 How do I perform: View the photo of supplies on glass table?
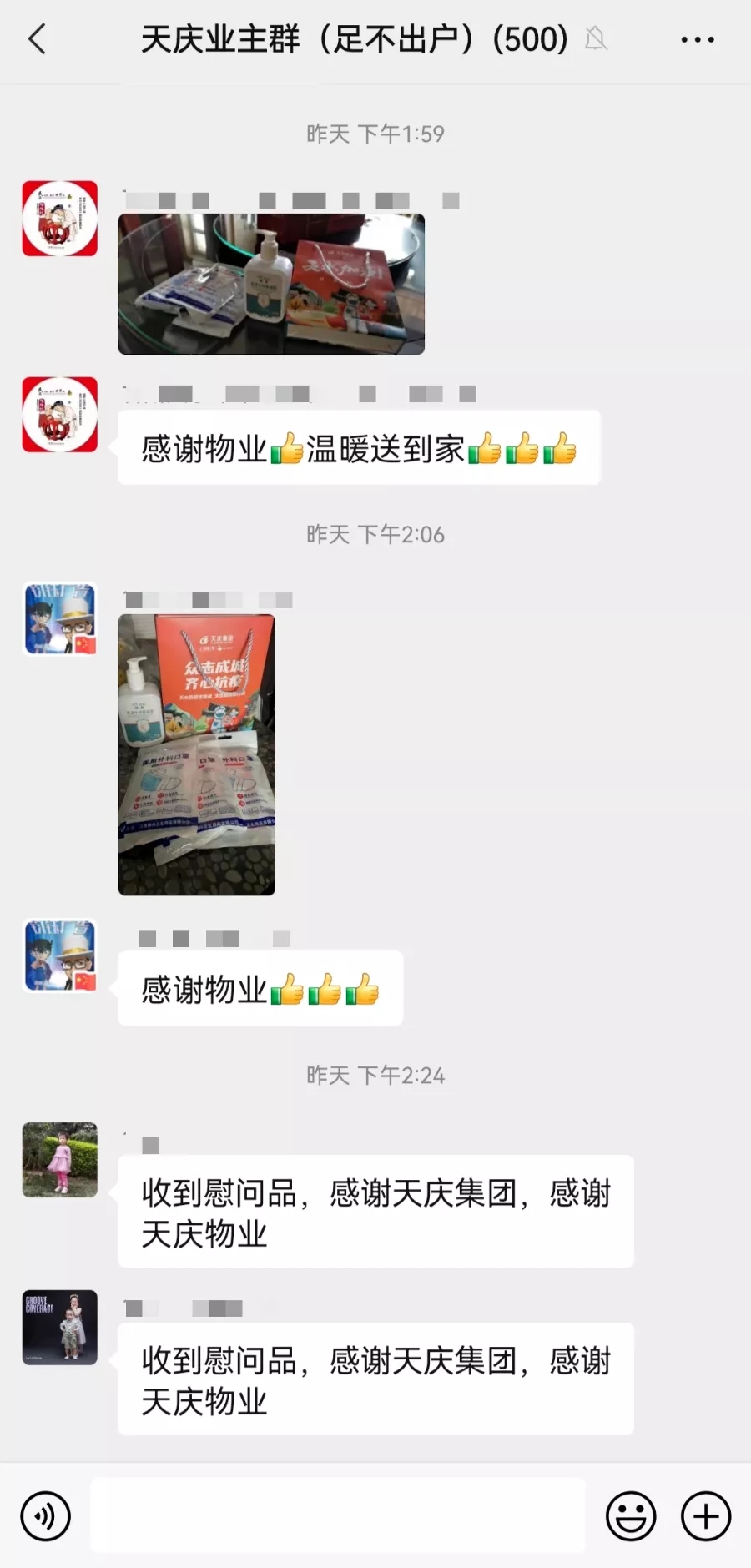[271, 284]
